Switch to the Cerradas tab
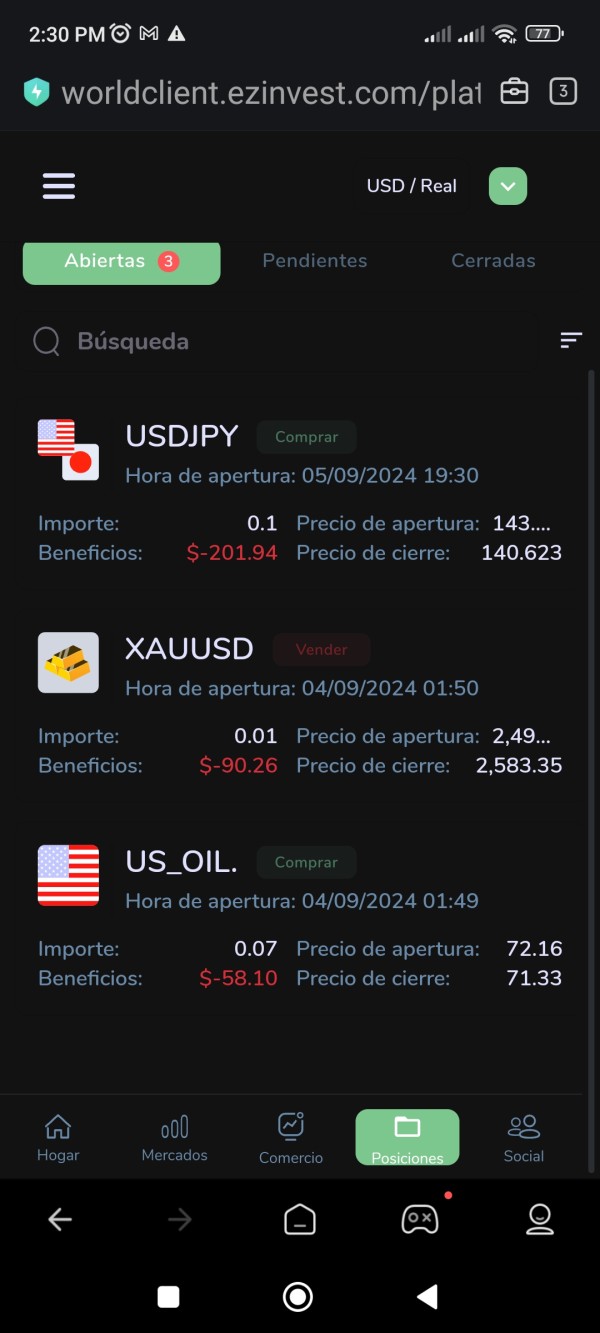This screenshot has width=600, height=1333. click(493, 261)
